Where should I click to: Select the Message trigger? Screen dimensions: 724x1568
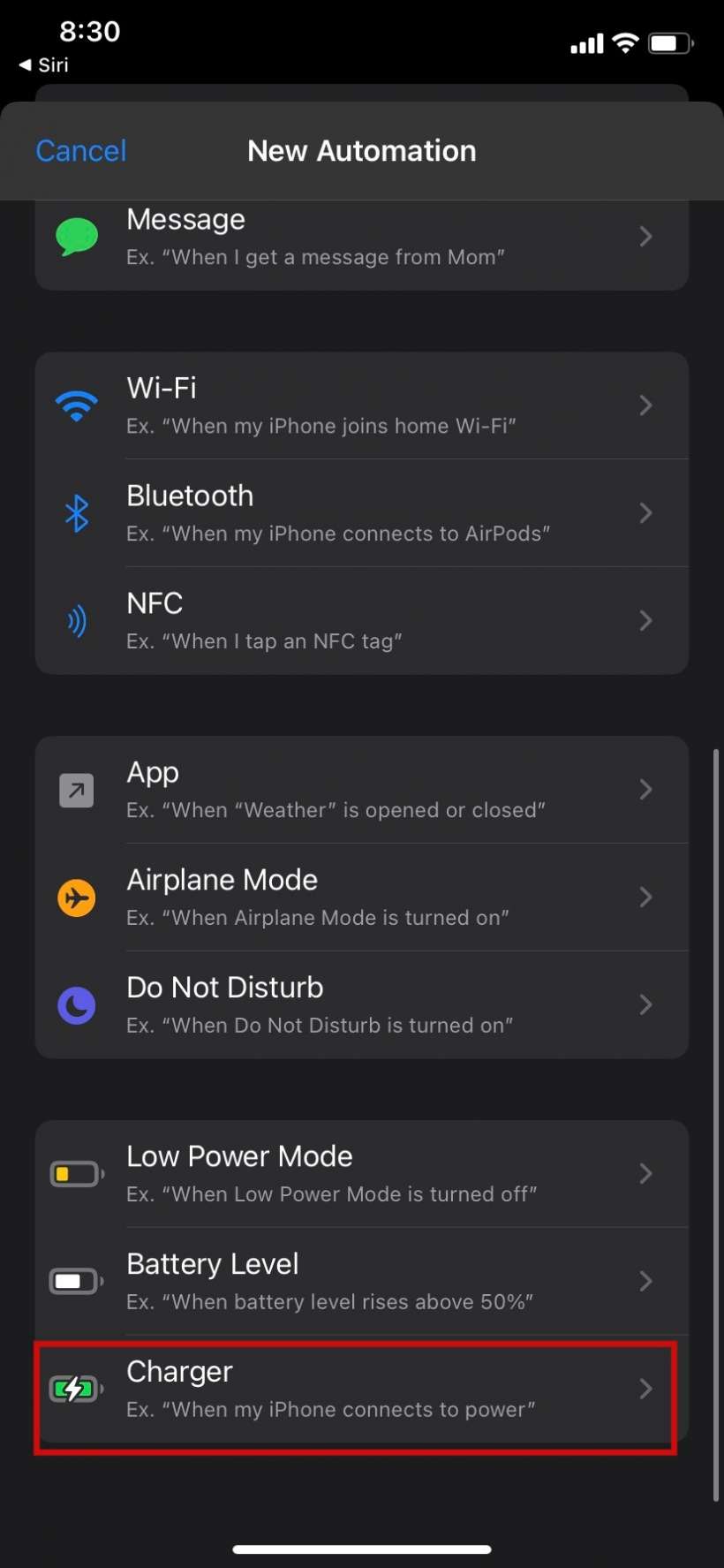click(x=361, y=238)
